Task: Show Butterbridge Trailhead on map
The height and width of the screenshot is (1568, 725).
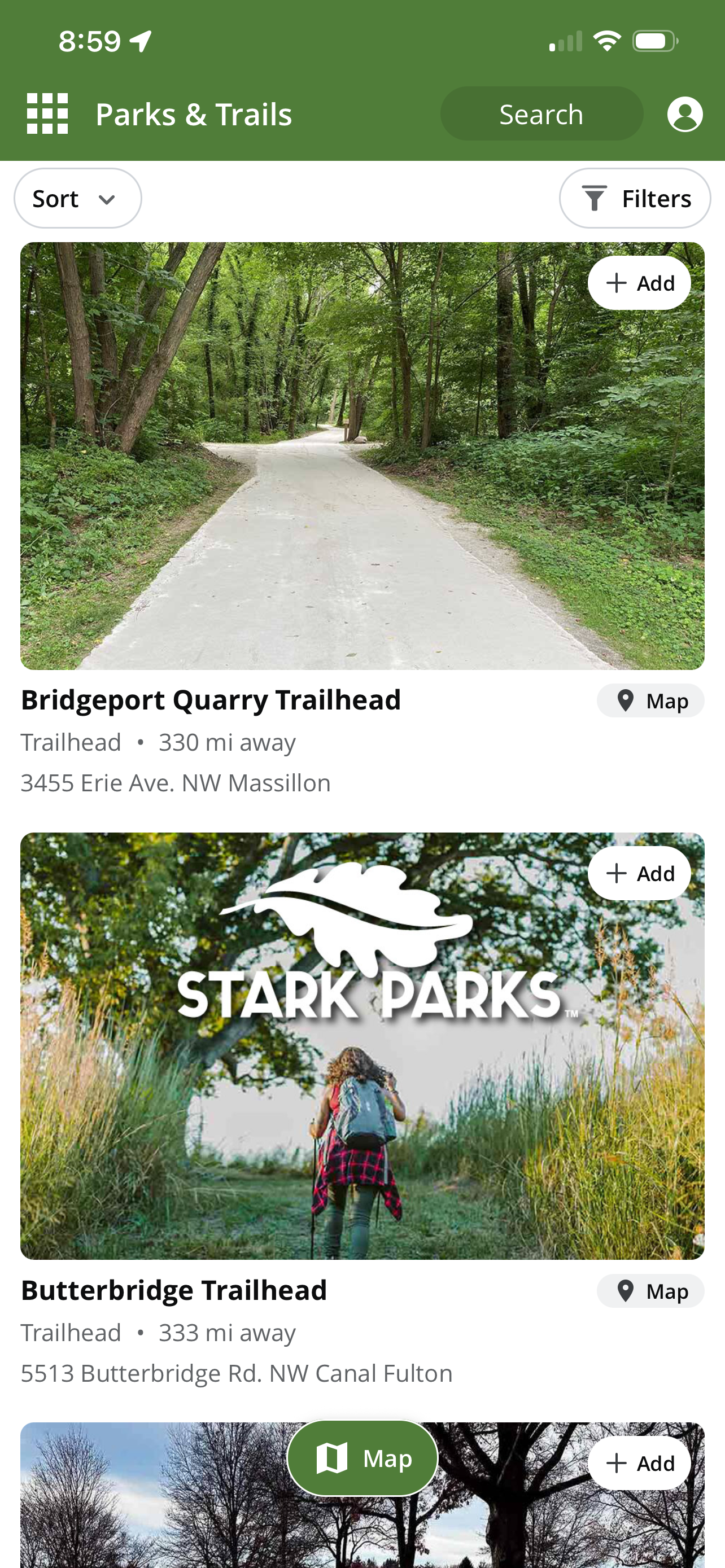Action: coord(650,1291)
